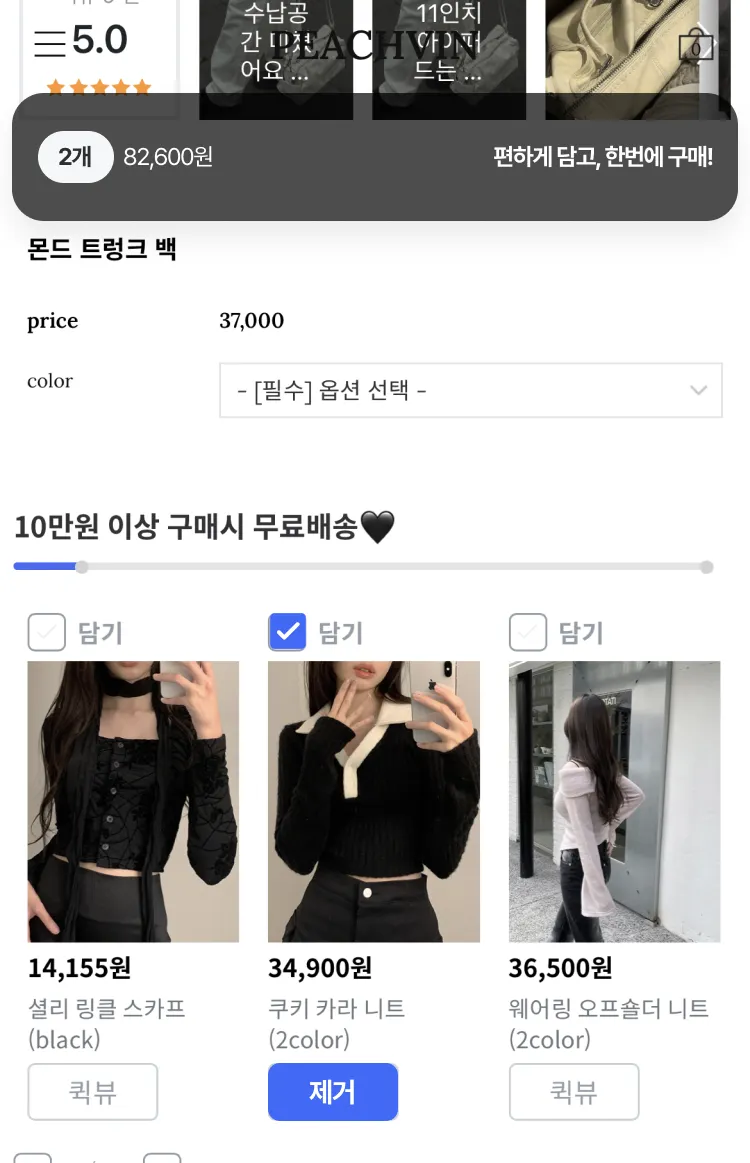Uncheck the 담기 box for 쿠키 카라 니트
Screen dimensions: 750x1163
(x=287, y=632)
